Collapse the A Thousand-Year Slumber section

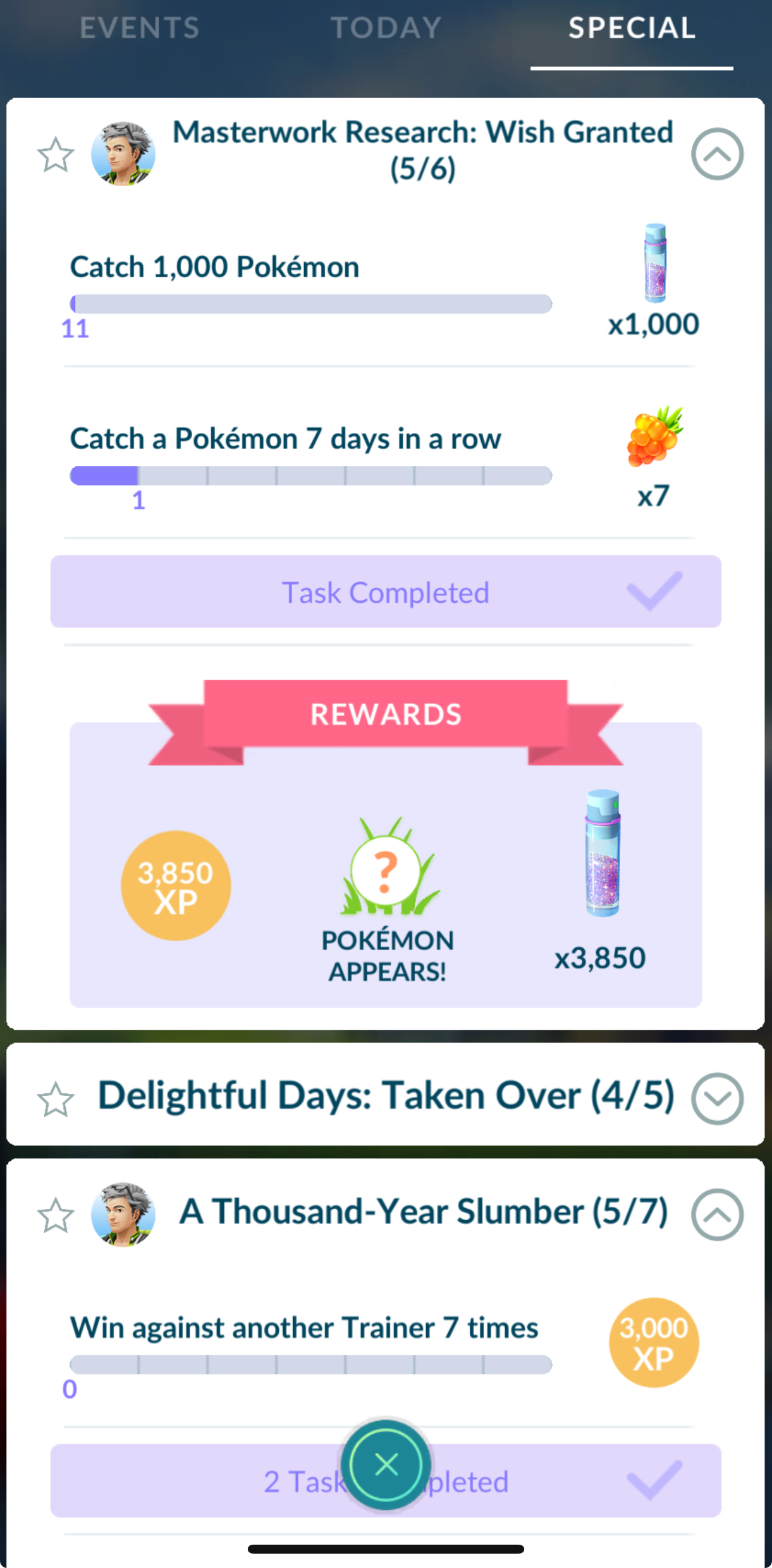click(x=716, y=1214)
